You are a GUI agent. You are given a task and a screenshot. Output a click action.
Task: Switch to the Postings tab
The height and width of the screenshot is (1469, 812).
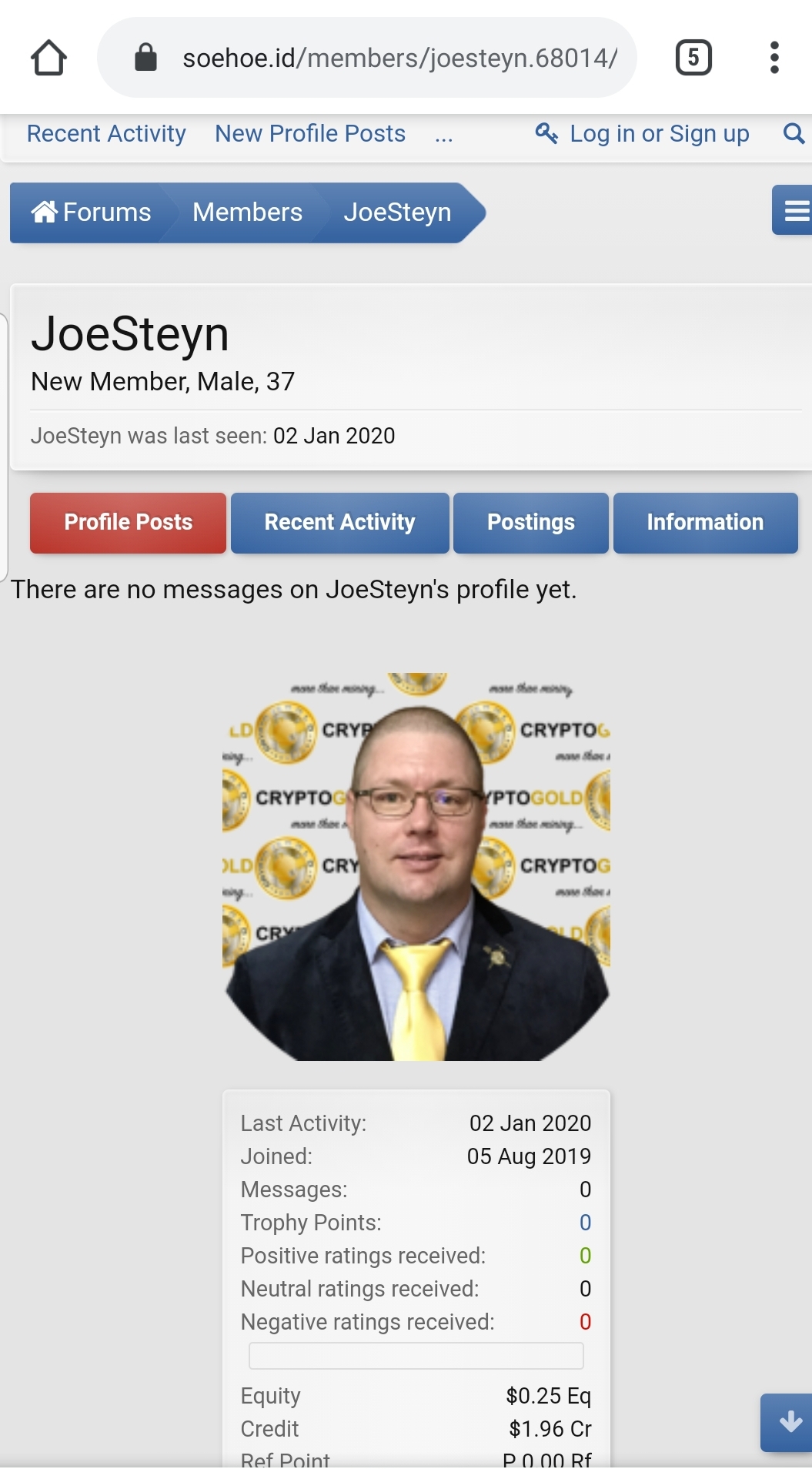530,523
